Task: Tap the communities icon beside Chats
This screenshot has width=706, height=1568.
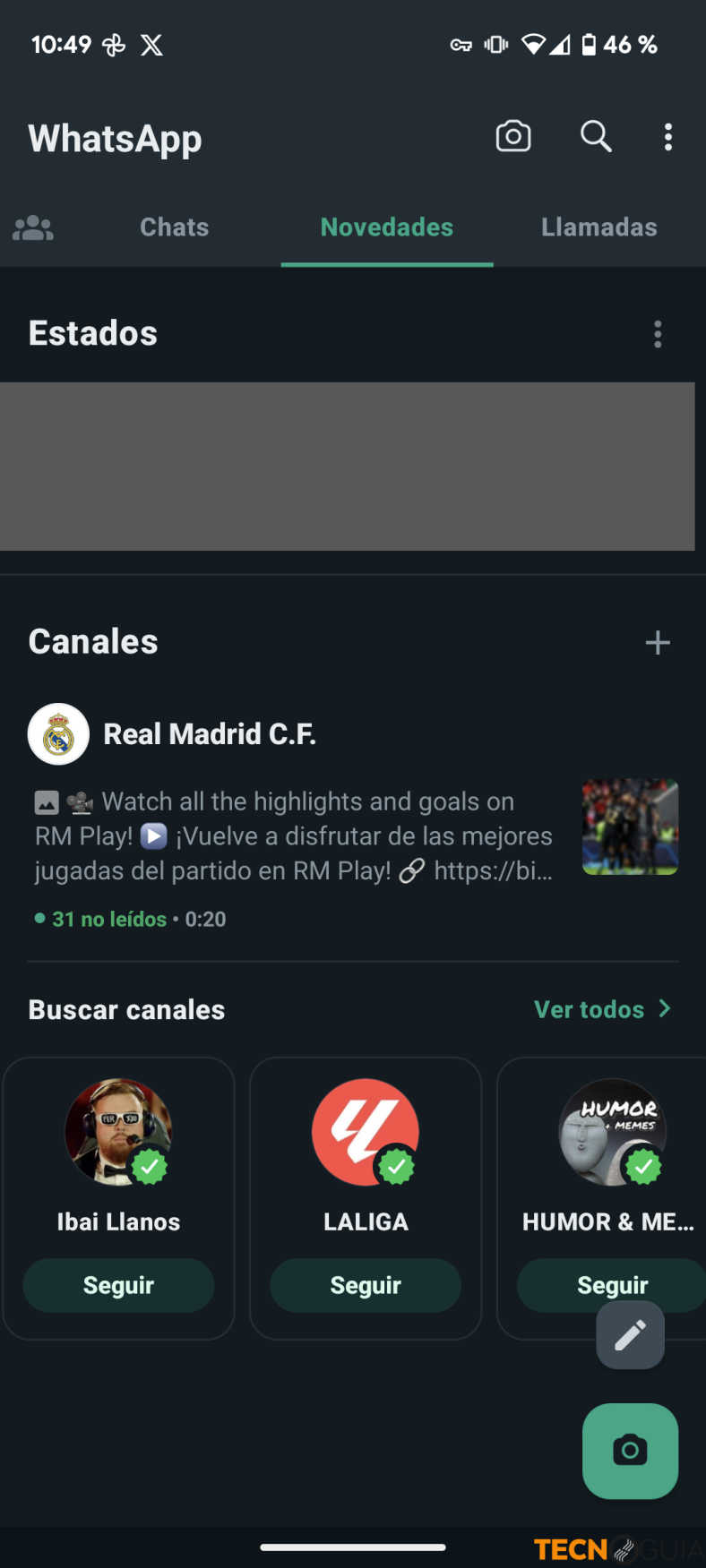Action: (32, 227)
